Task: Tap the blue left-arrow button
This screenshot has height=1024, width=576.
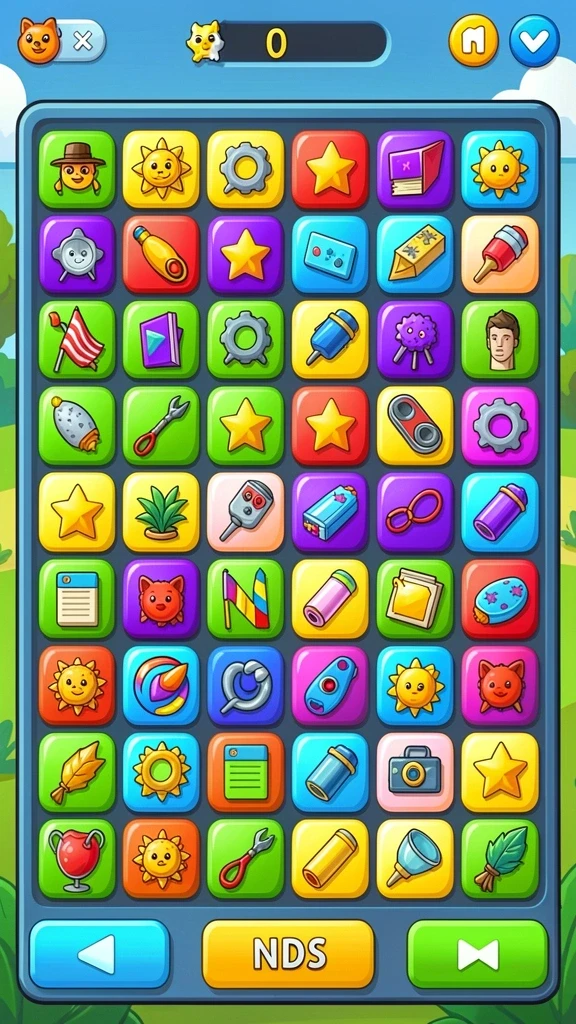Action: coord(99,953)
